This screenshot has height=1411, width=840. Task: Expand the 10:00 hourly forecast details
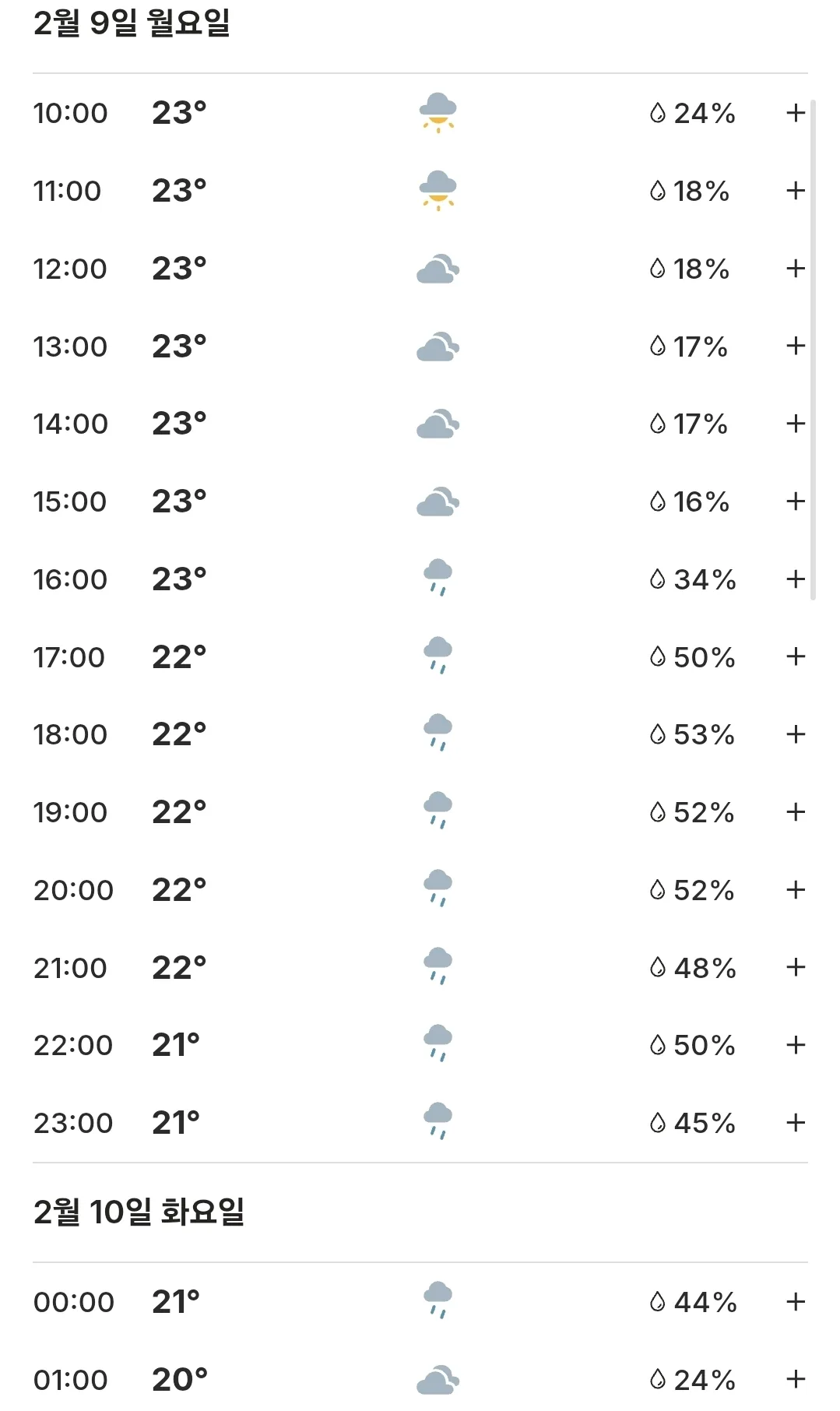(x=795, y=113)
